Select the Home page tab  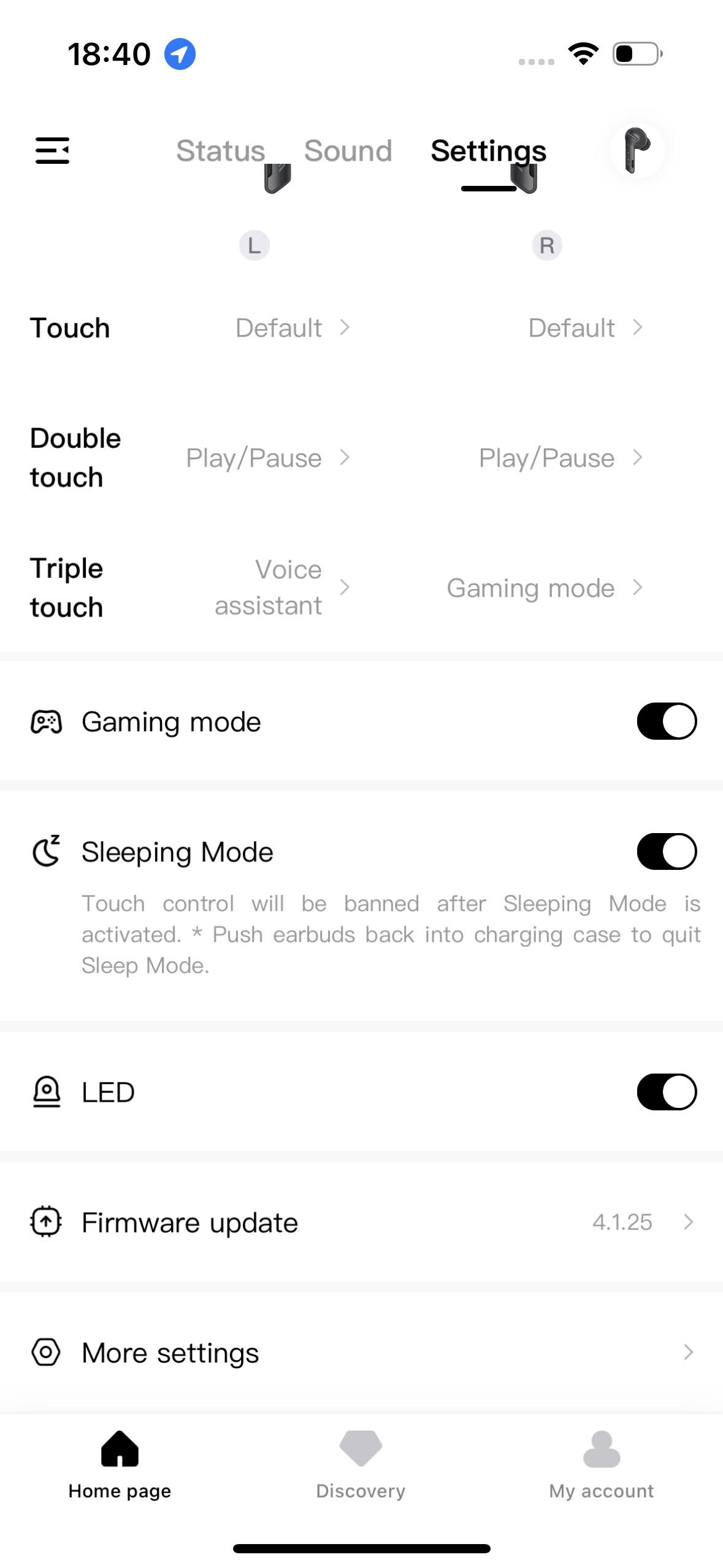[x=120, y=1465]
